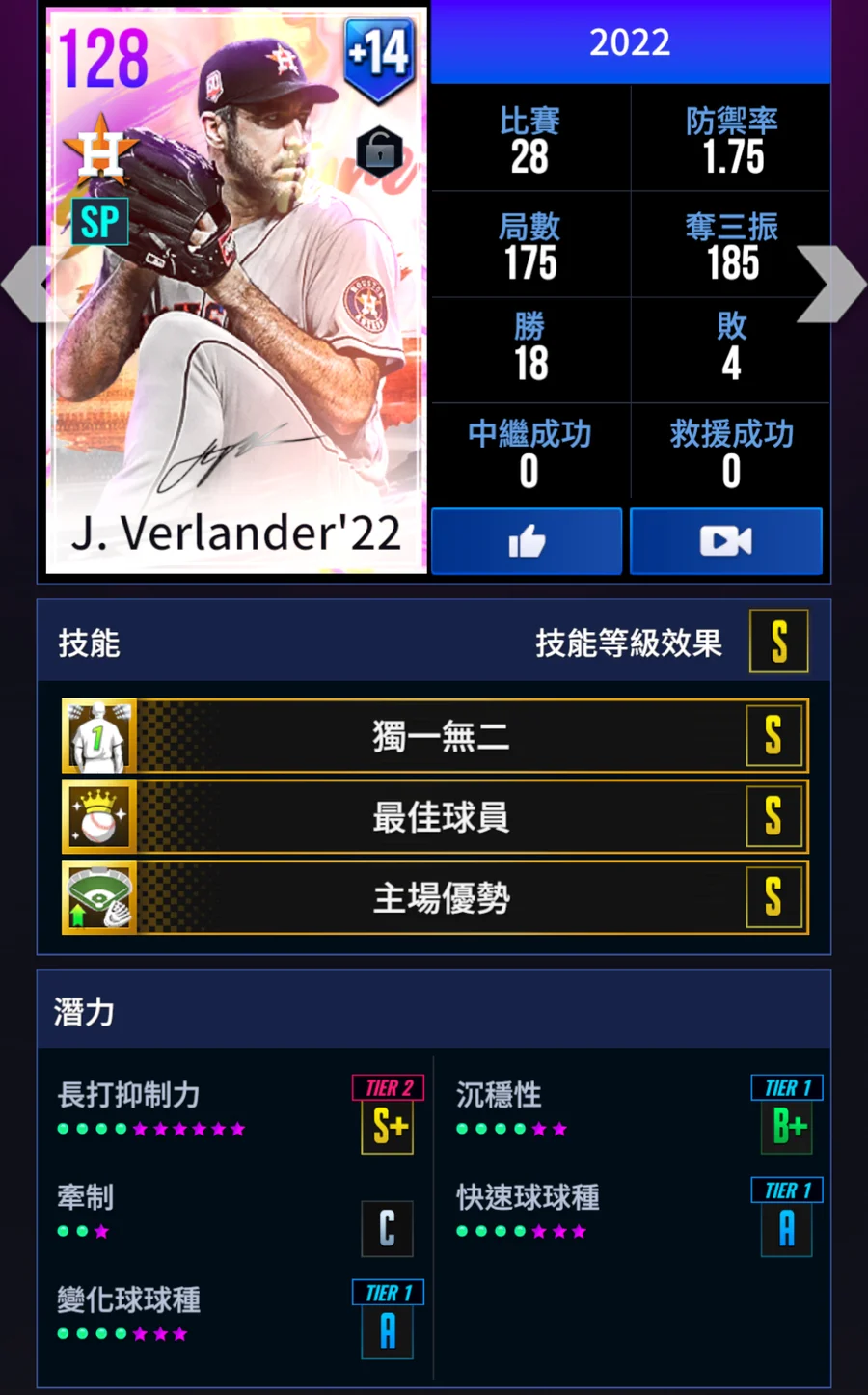Tap the lock icon on the card
The image size is (868, 1395).
(x=379, y=150)
